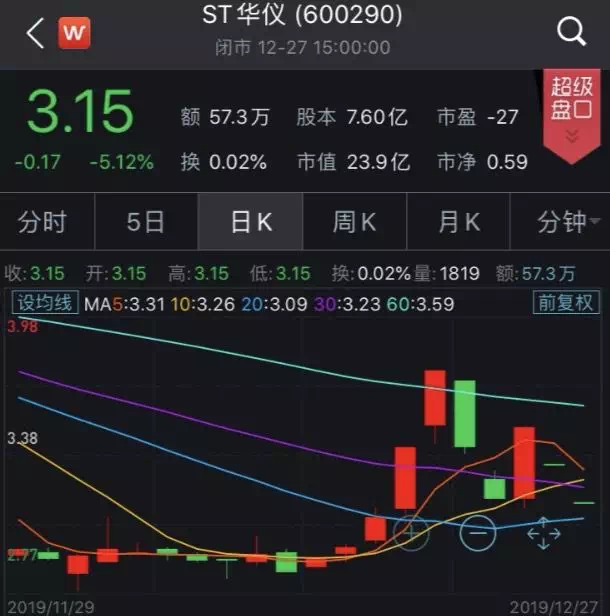610x616 pixels.
Task: Switch to the 周K chart tab
Action: (355, 222)
